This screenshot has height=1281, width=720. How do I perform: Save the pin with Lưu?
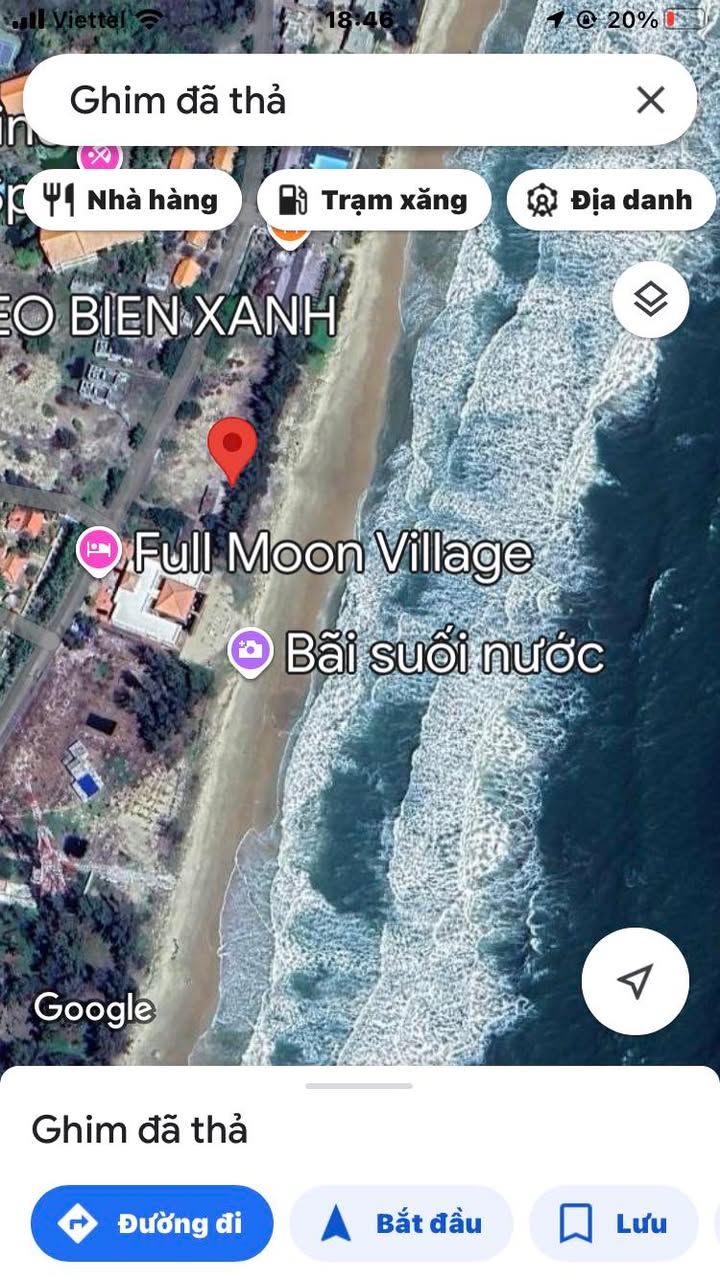[x=613, y=1223]
